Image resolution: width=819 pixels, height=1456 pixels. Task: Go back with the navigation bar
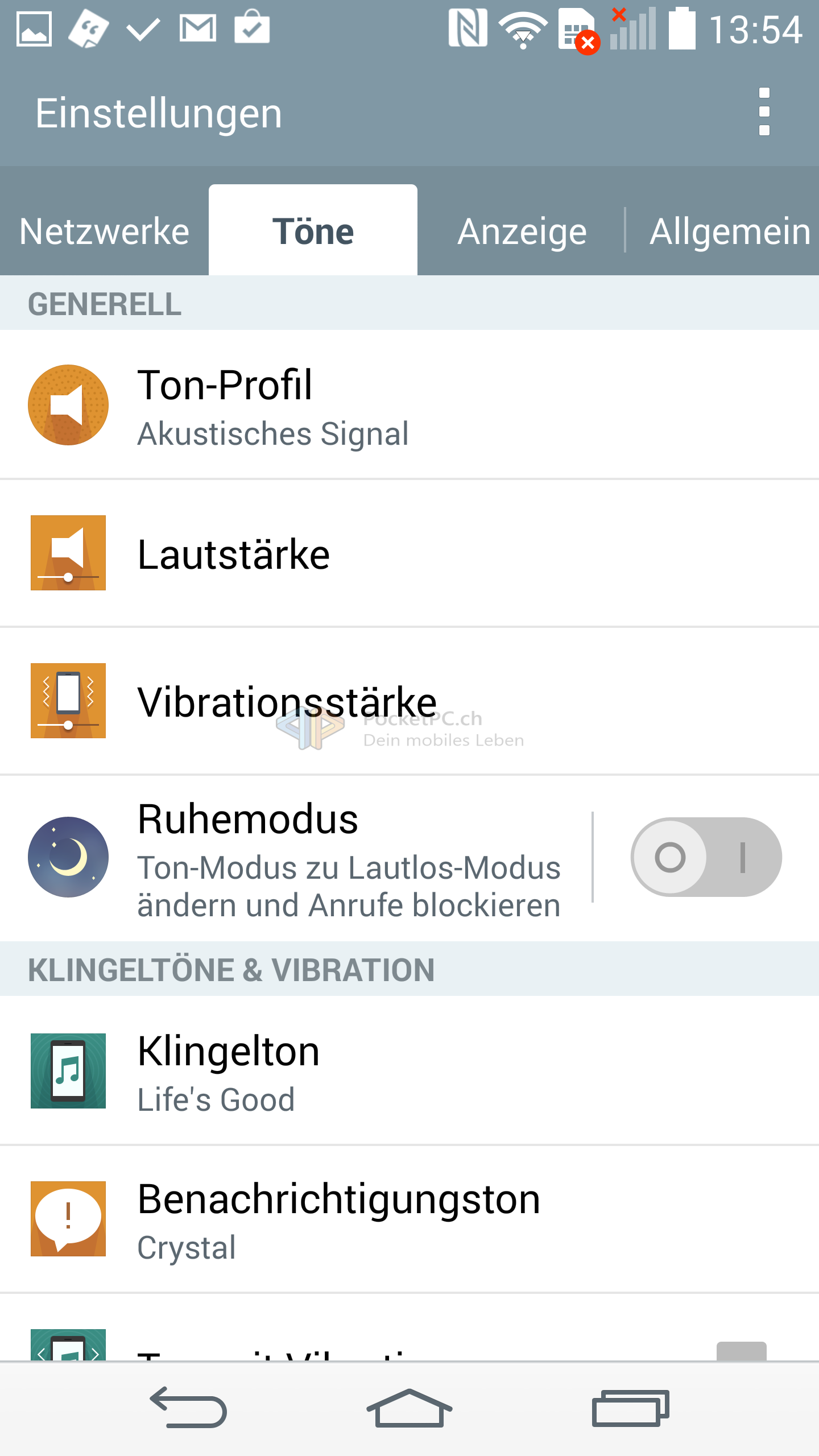click(x=188, y=1408)
